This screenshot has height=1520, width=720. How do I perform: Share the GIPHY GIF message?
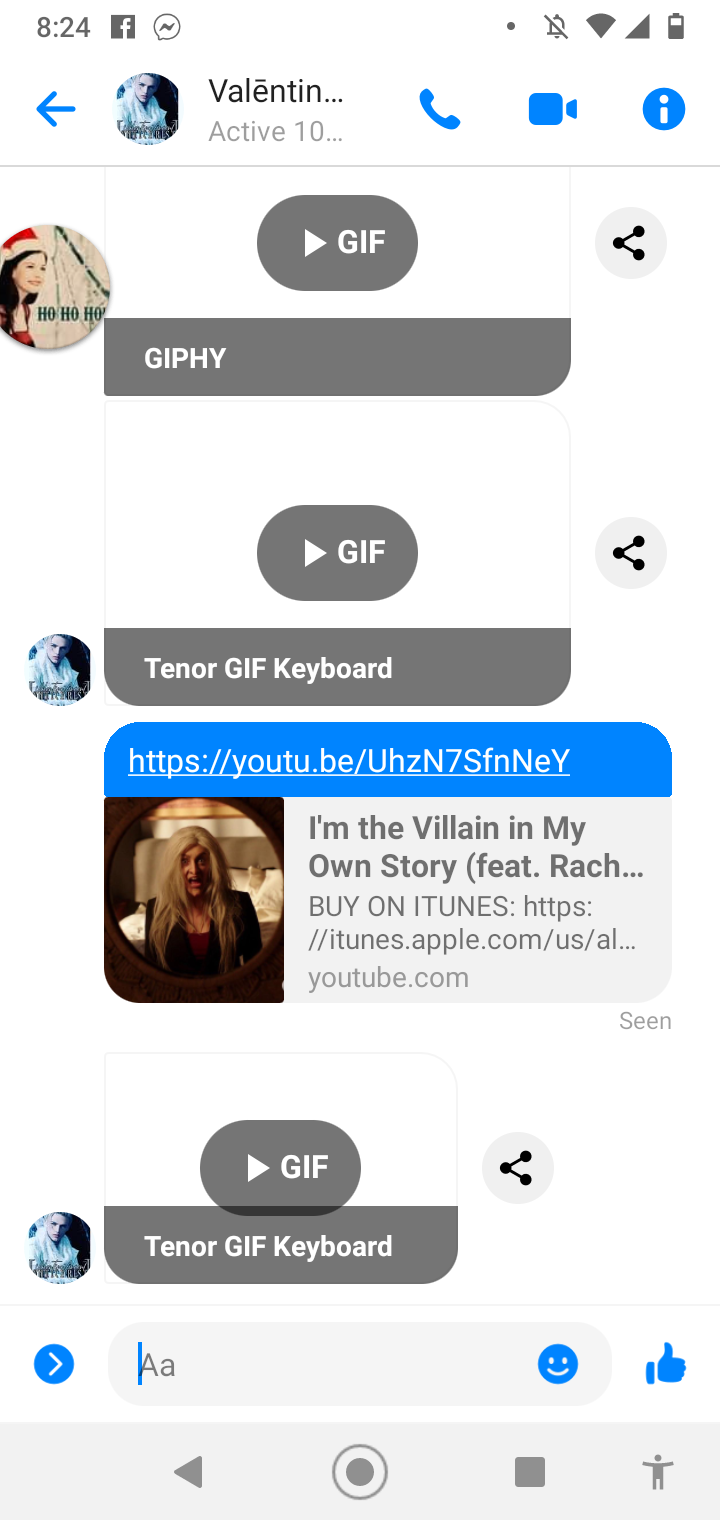[630, 243]
